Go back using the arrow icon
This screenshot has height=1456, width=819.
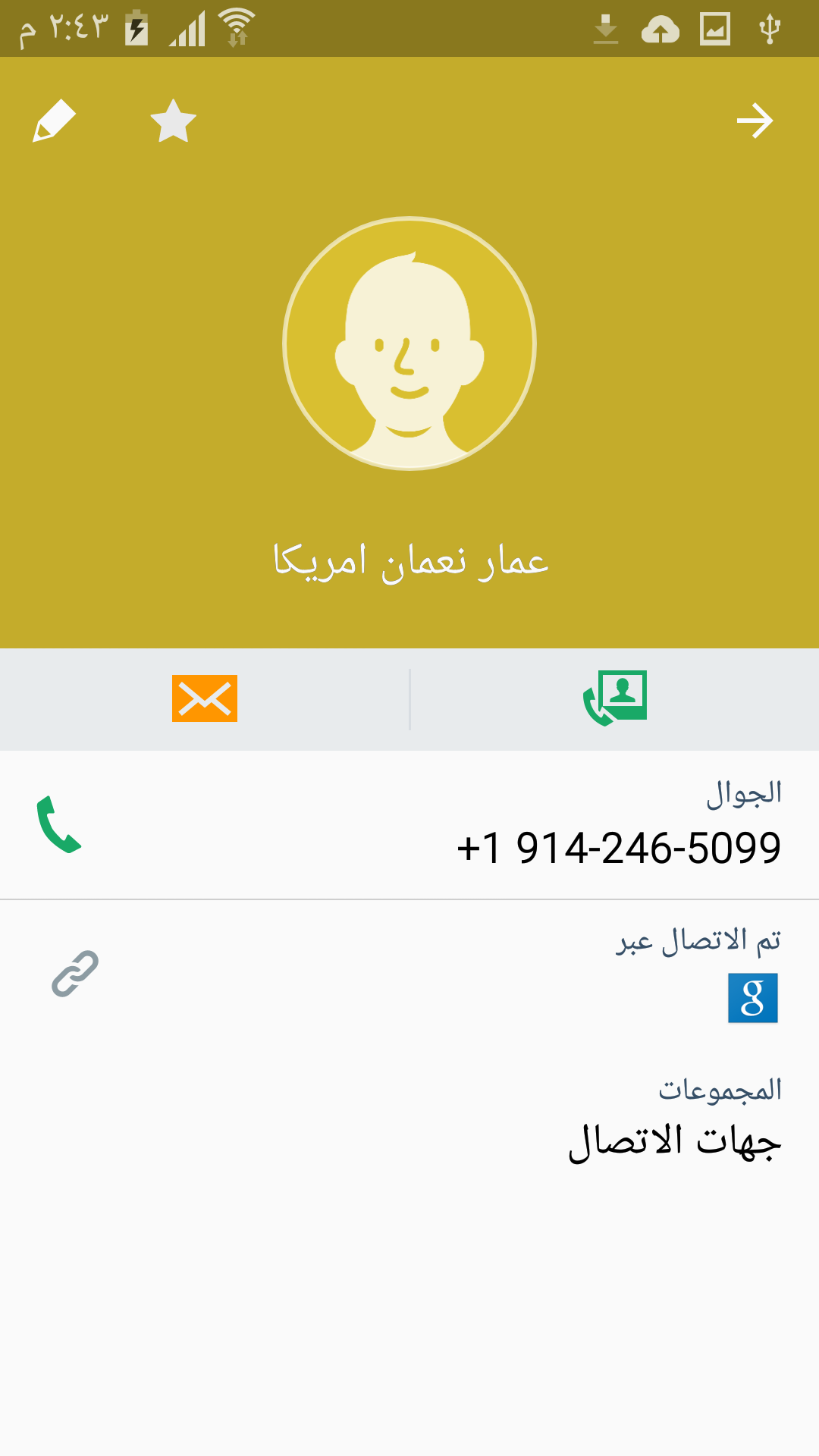click(x=755, y=121)
